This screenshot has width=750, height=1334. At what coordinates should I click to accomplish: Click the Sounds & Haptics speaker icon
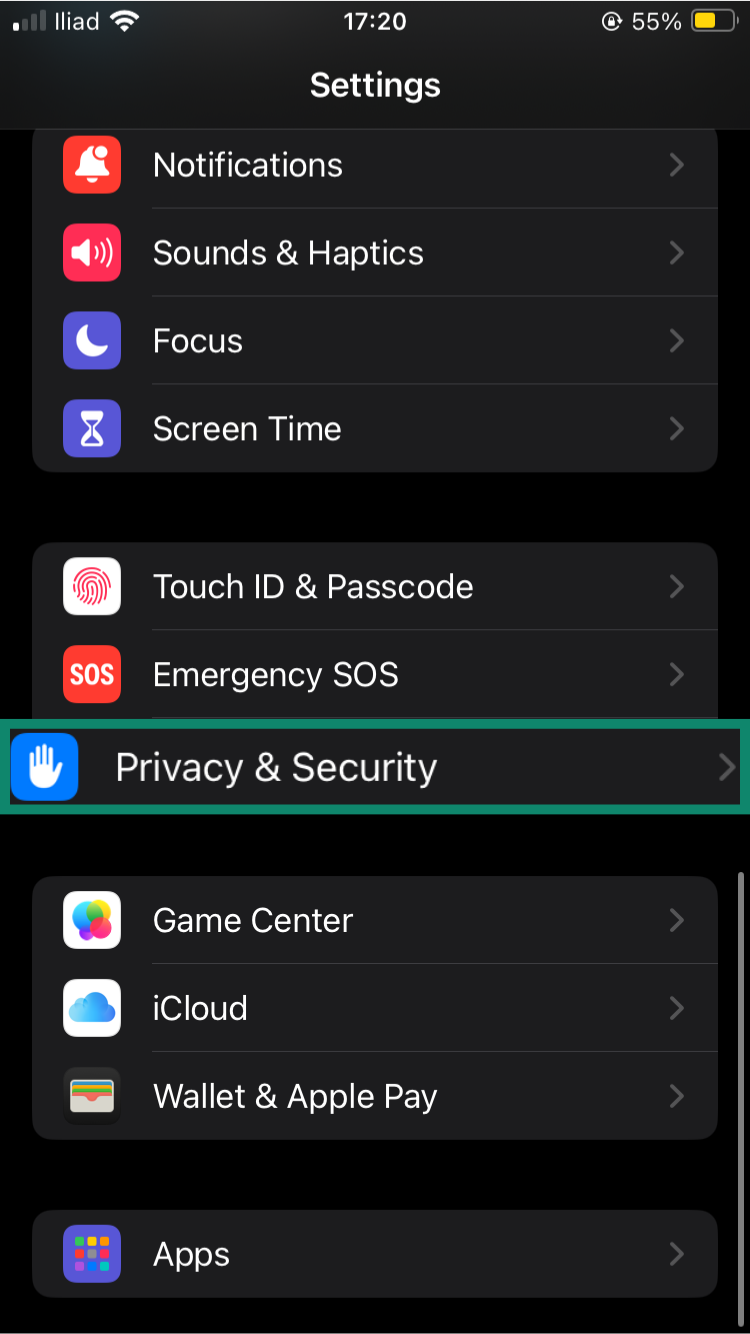[x=91, y=252]
